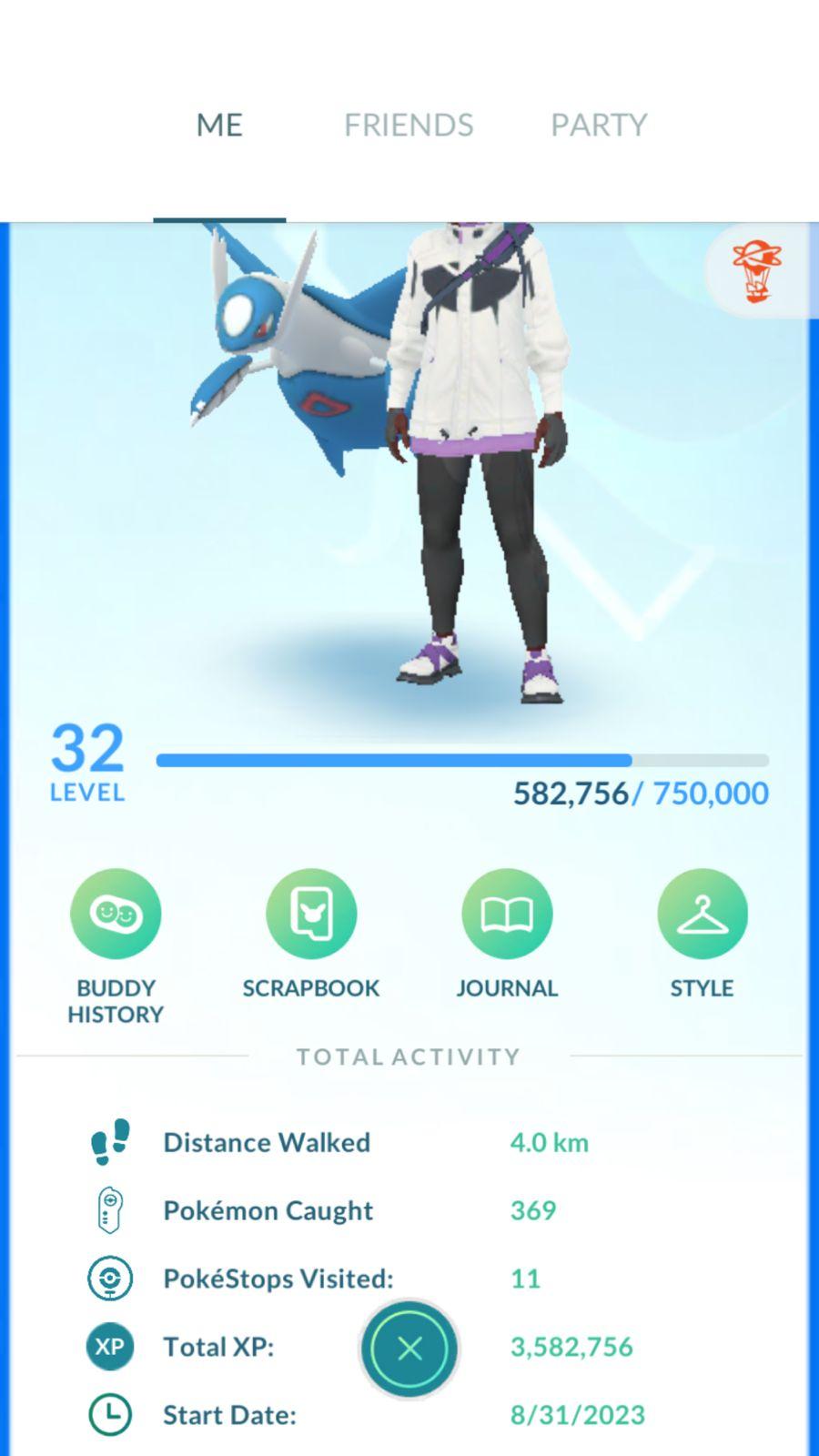Image resolution: width=819 pixels, height=1456 pixels.
Task: Select the Me tab
Action: [x=219, y=125]
